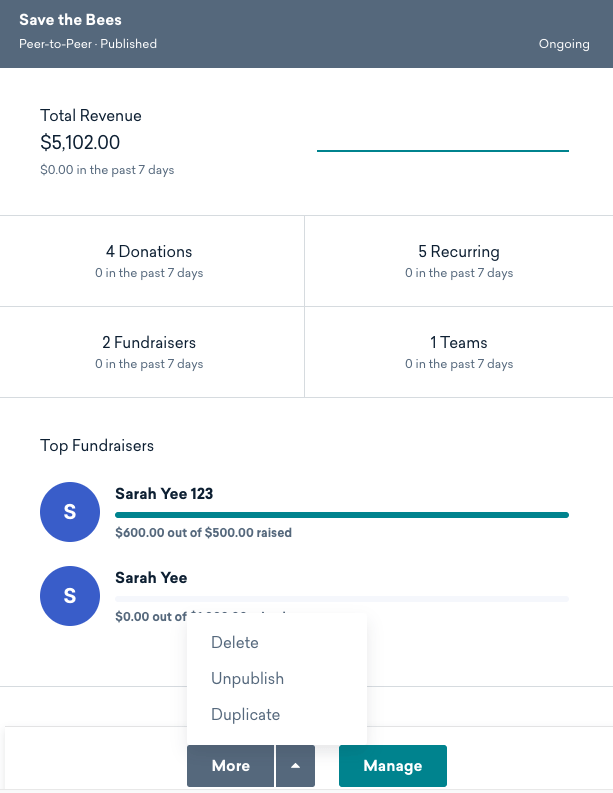Tap the More button
Viewport: 613px width, 793px height.
tap(231, 766)
